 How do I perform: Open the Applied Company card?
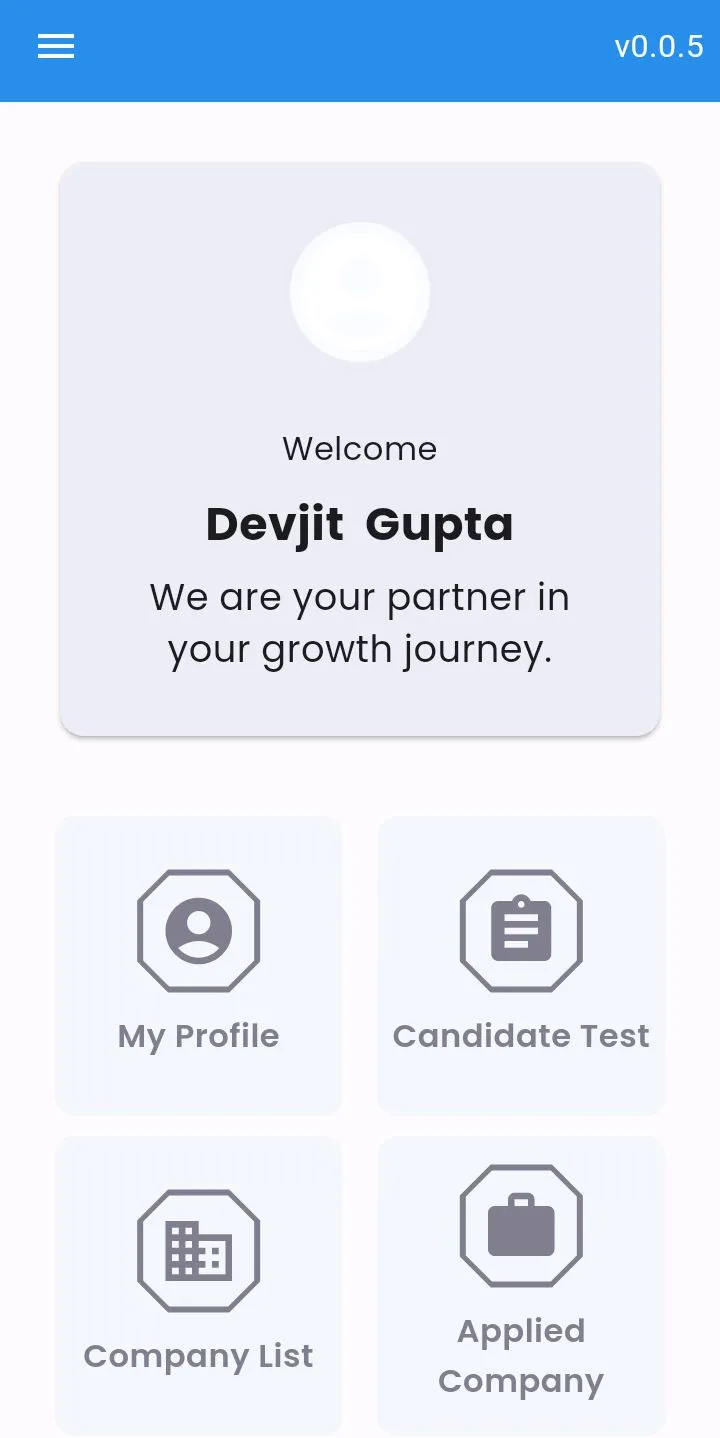click(521, 1285)
